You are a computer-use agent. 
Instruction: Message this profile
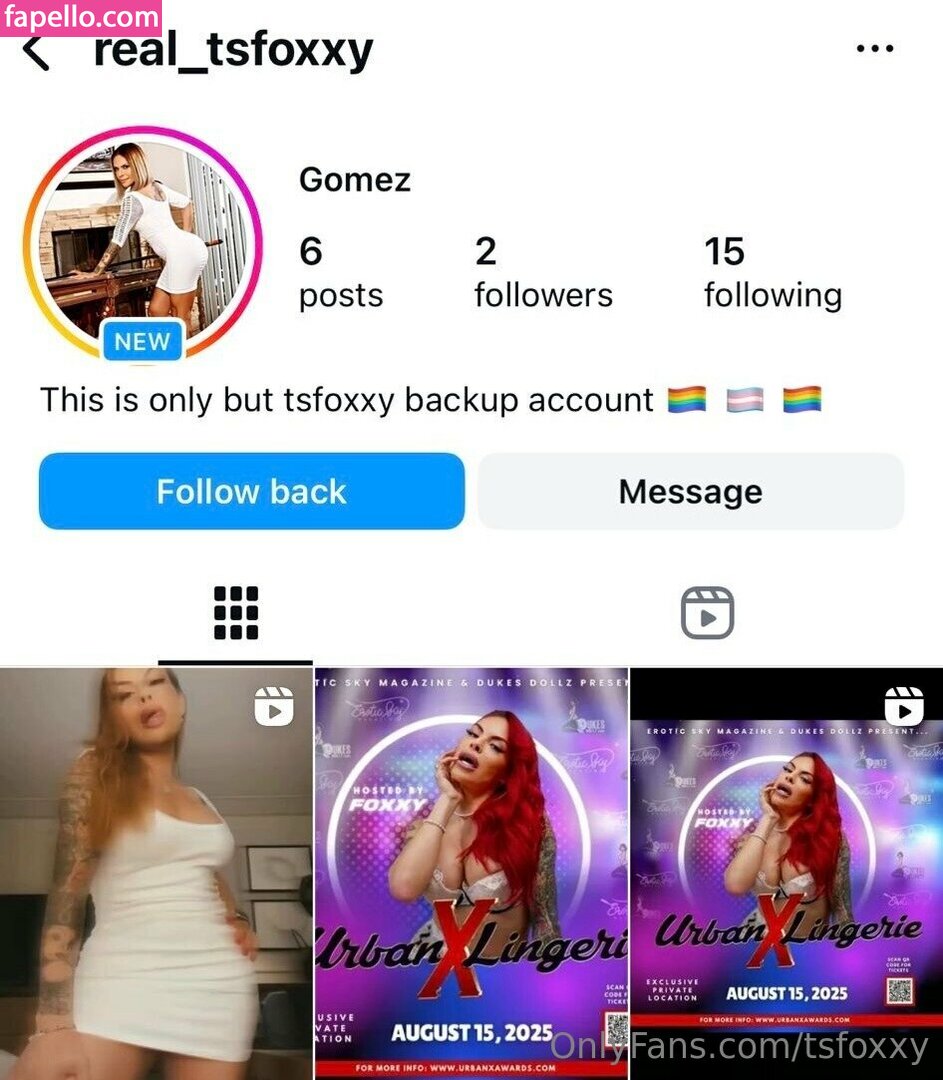690,491
